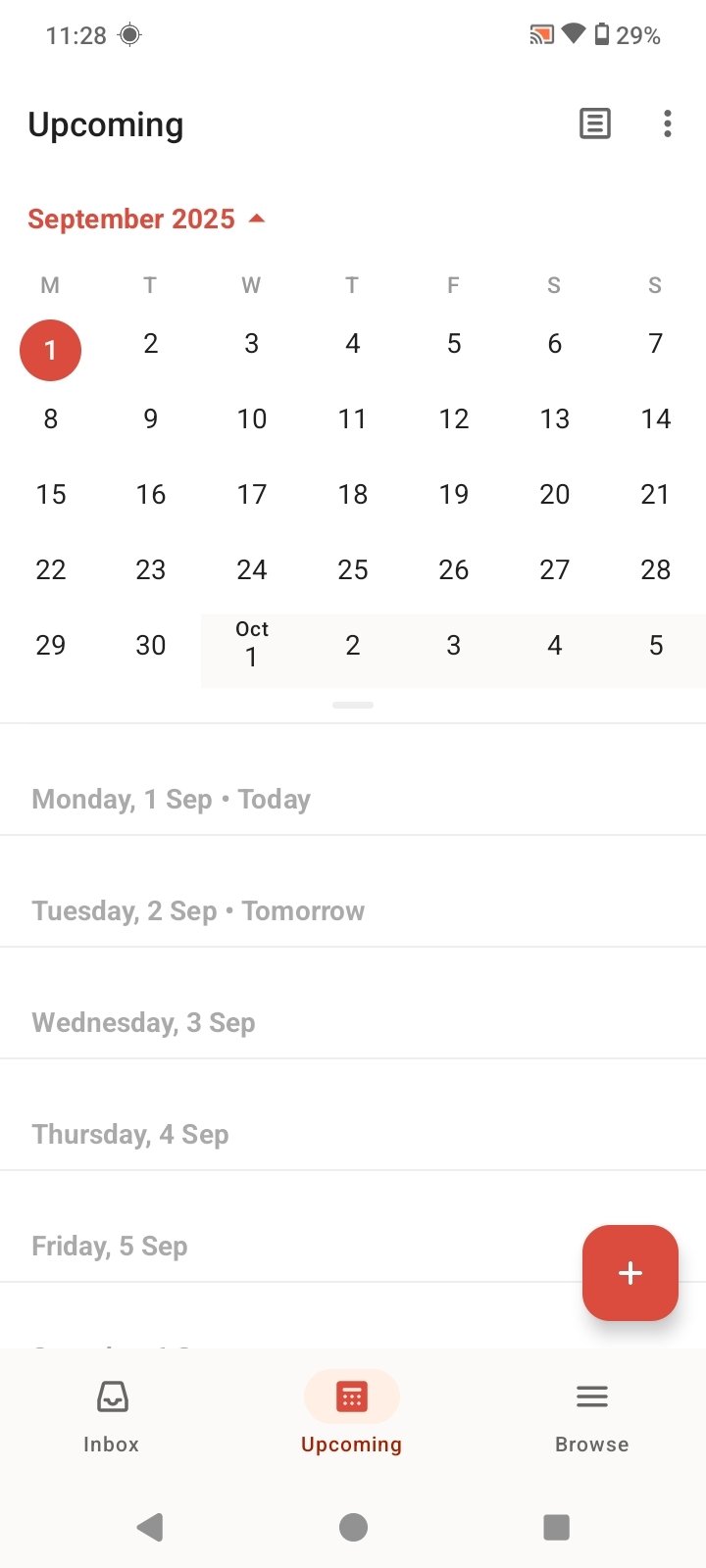Open the view layout options icon
Image resolution: width=706 pixels, height=1568 pixels.
[x=594, y=124]
